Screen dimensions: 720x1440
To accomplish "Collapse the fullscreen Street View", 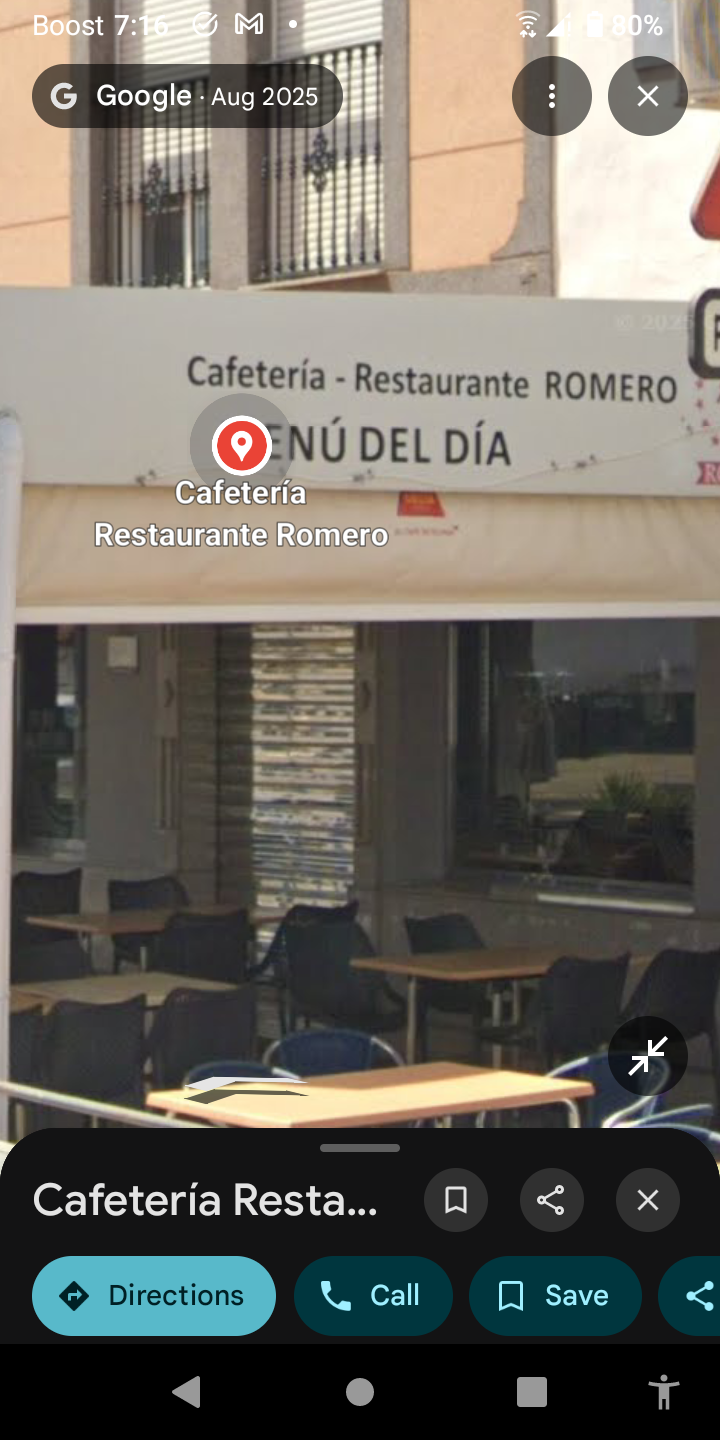I will pos(647,1056).
